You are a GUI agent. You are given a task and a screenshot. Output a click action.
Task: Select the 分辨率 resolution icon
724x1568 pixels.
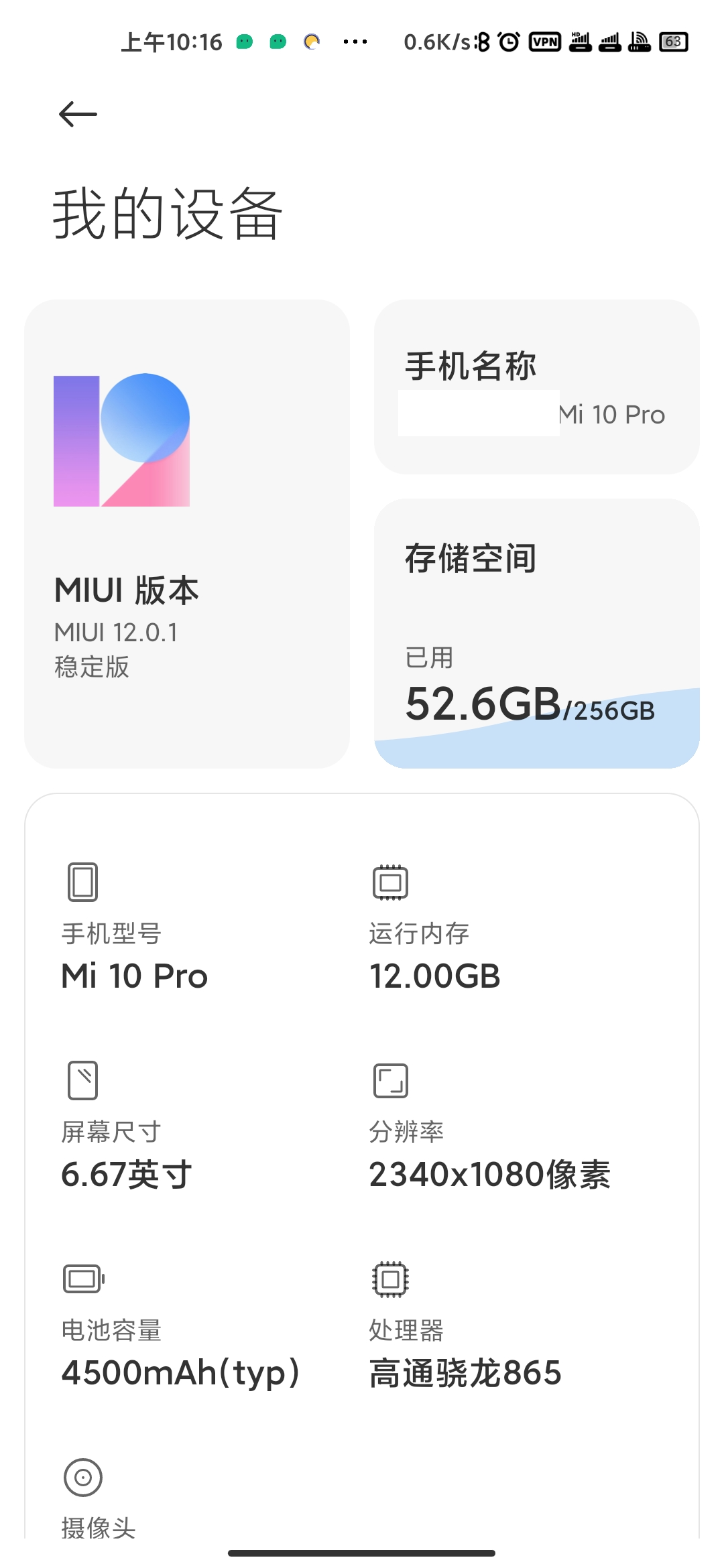(x=391, y=1079)
